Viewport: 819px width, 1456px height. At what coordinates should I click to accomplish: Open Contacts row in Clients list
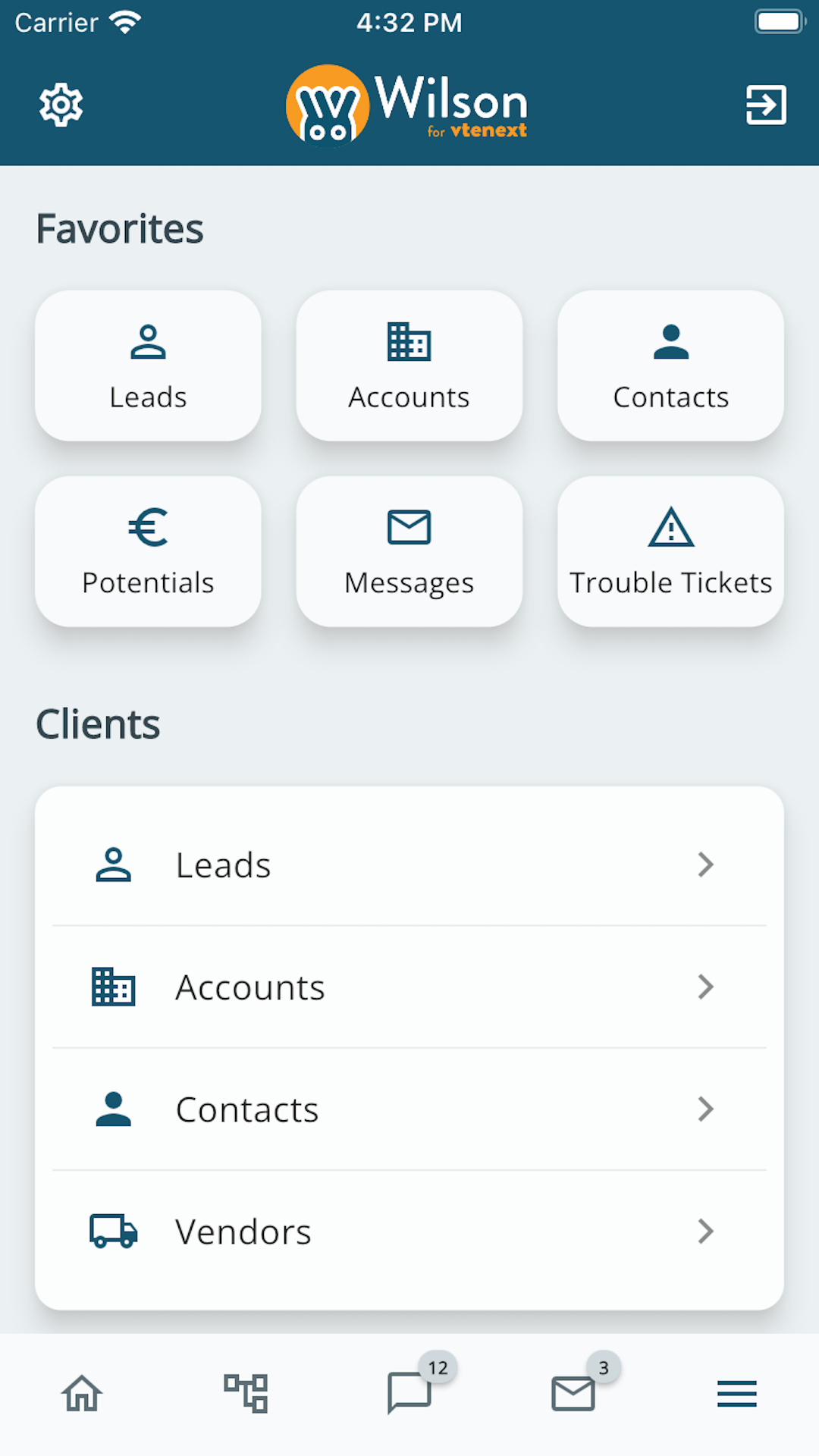pyautogui.click(x=409, y=1109)
